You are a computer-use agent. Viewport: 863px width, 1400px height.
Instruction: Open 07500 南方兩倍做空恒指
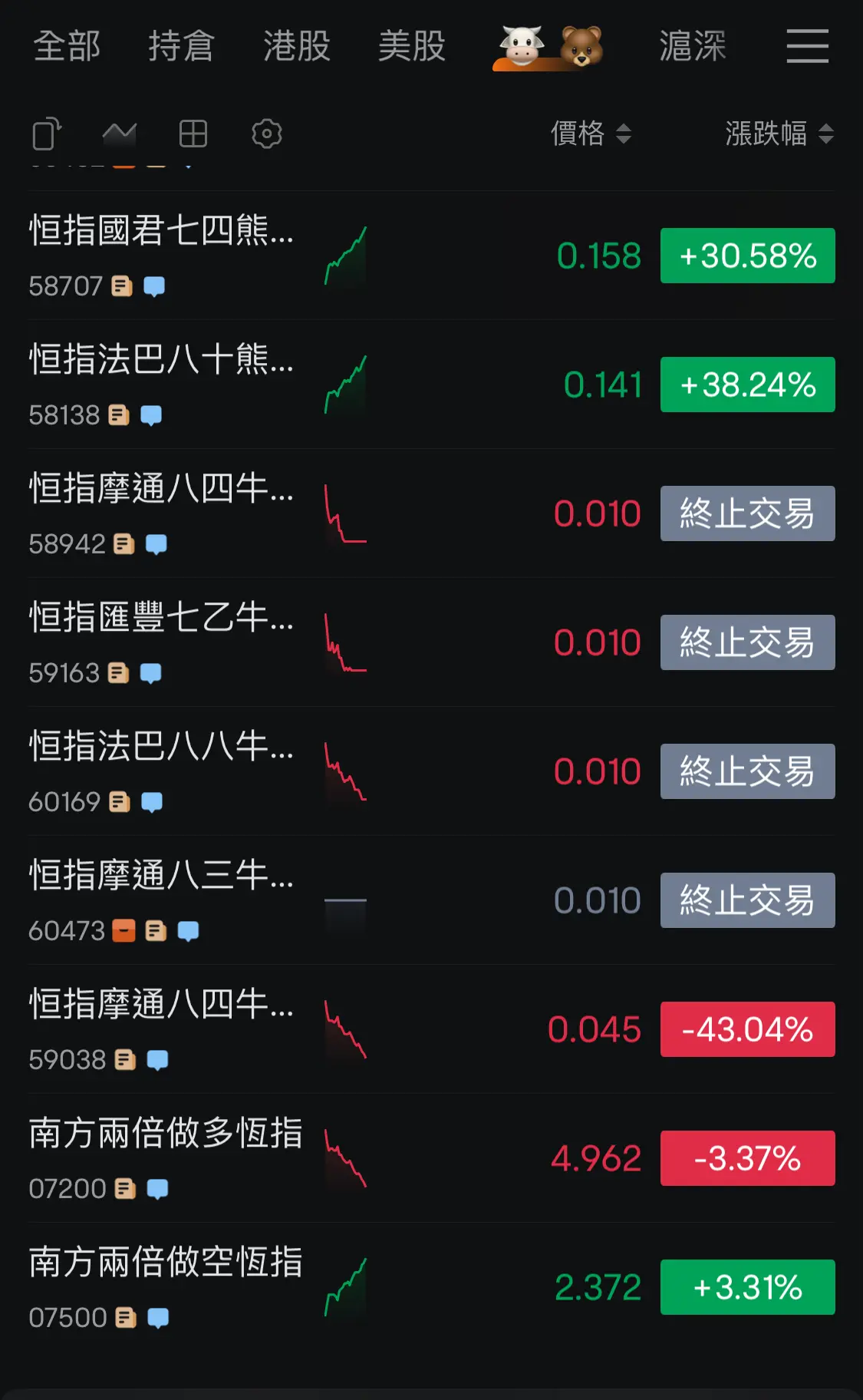click(431, 1287)
